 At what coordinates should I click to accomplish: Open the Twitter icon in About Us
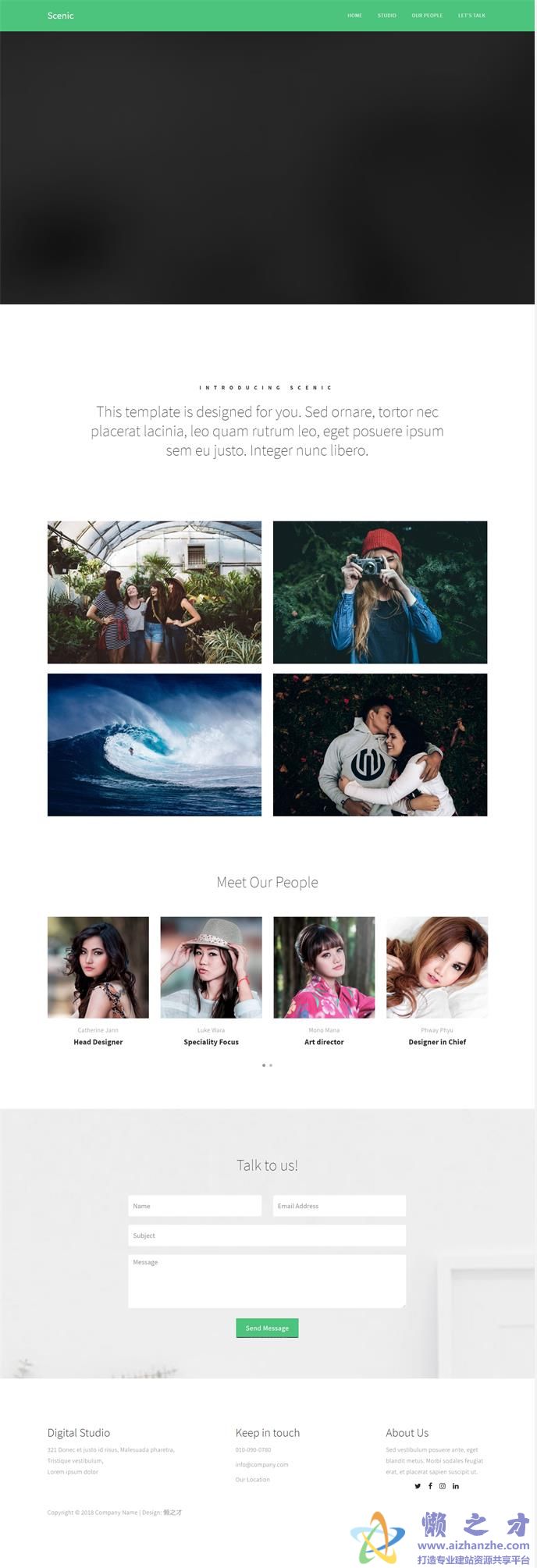point(418,1486)
